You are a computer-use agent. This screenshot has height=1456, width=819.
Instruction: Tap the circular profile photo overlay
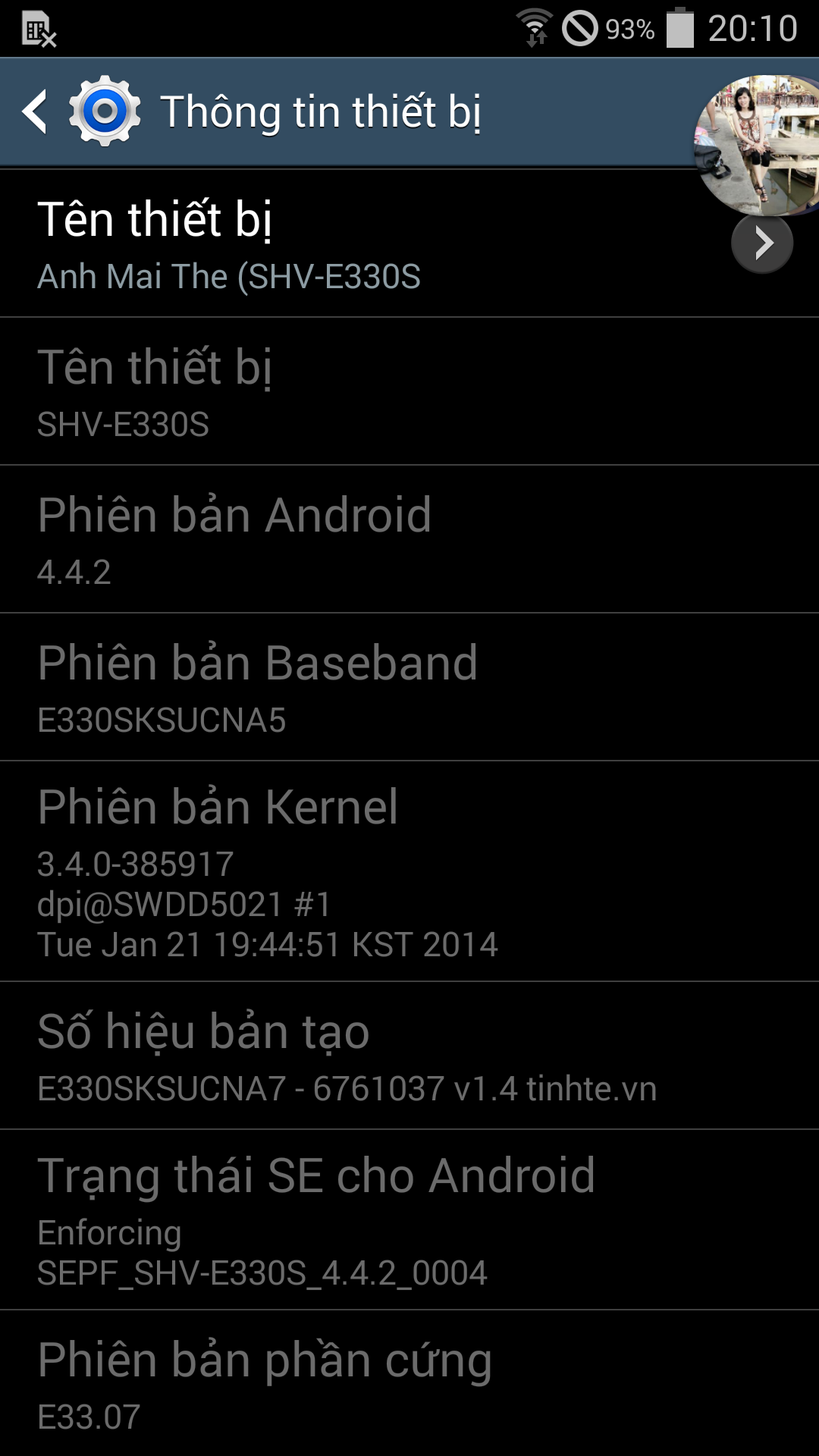(757, 144)
